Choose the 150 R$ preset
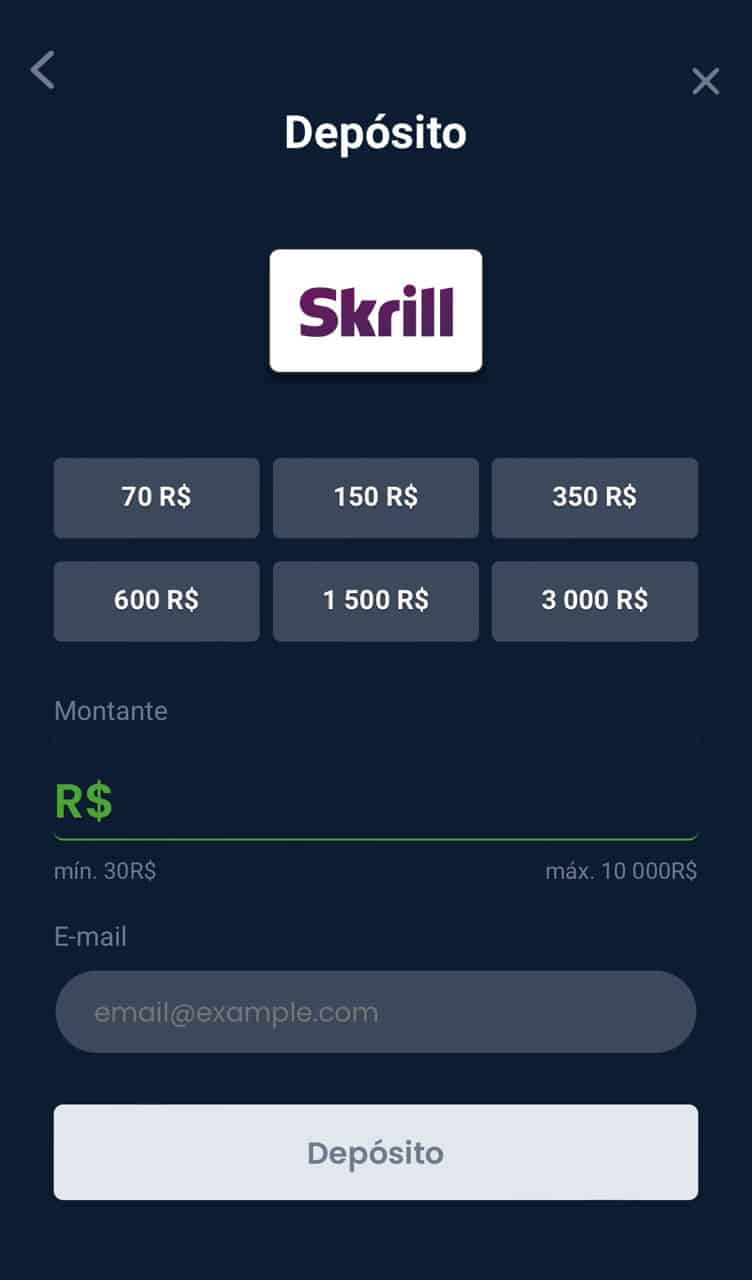 (x=375, y=497)
